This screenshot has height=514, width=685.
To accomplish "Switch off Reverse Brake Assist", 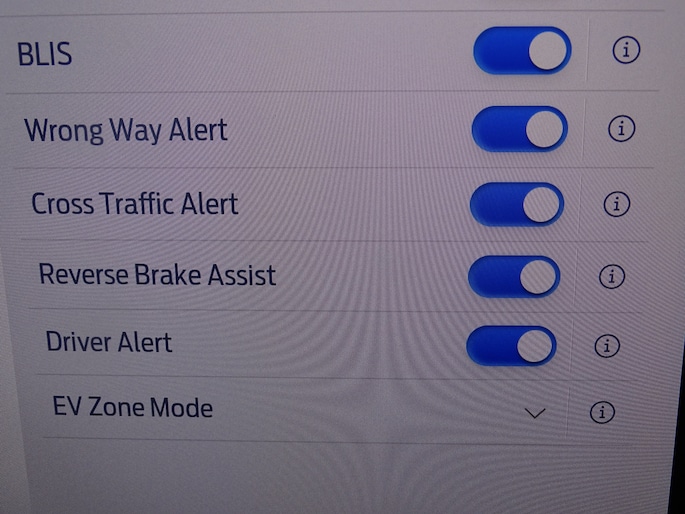I will click(514, 276).
